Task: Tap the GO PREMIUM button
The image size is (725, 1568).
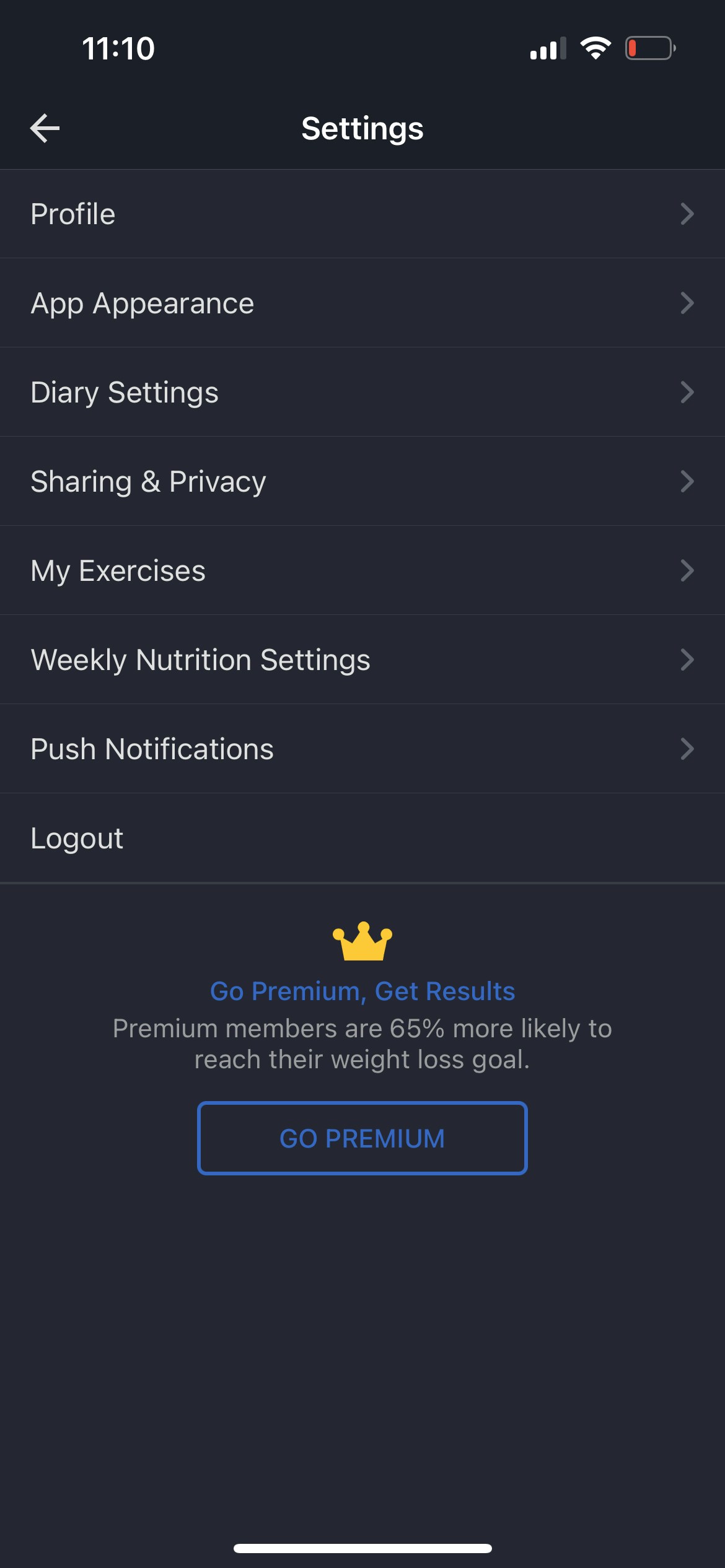Action: pyautogui.click(x=362, y=1138)
